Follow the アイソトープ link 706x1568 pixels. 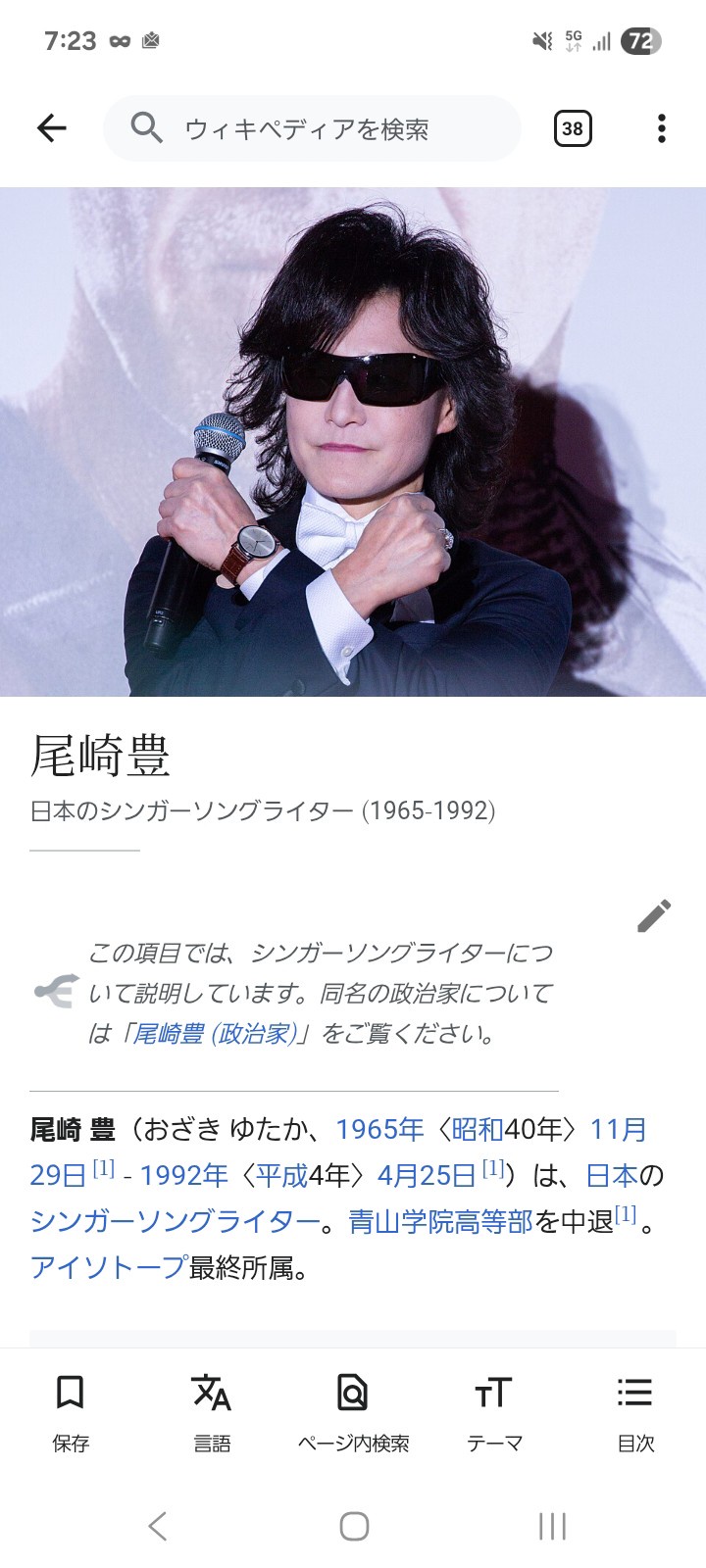(x=108, y=1267)
